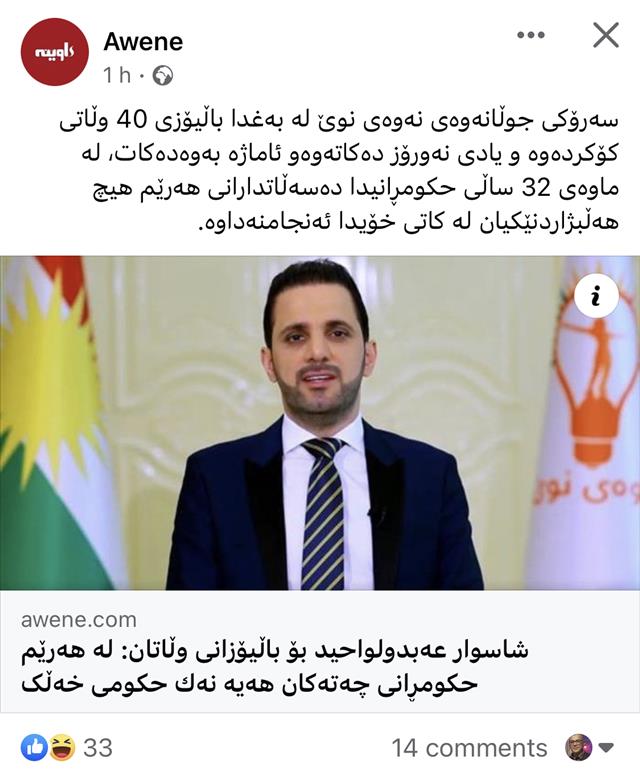Viewport: 640px width, 778px height.
Task: Tap the info icon on the image
Action: click(x=596, y=297)
